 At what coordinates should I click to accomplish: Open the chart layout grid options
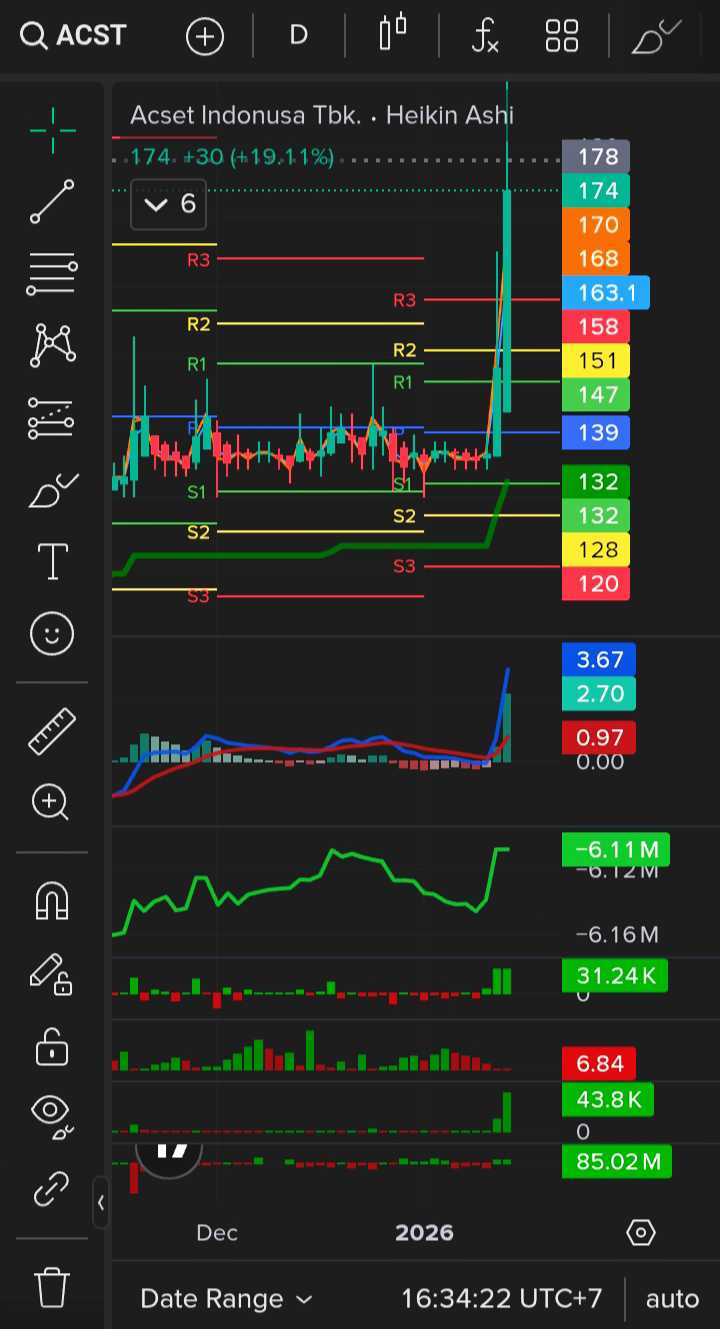click(x=562, y=36)
